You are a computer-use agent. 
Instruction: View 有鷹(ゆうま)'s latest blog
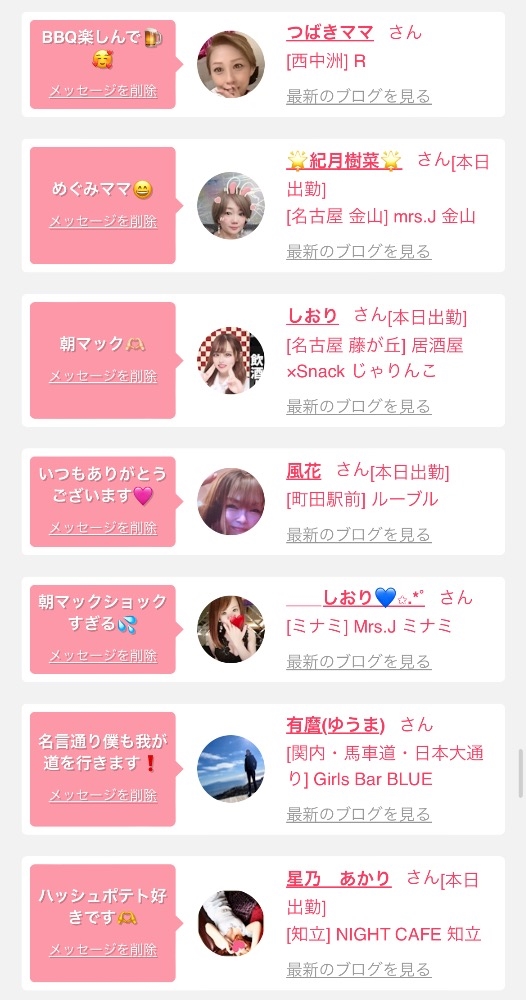click(x=358, y=814)
